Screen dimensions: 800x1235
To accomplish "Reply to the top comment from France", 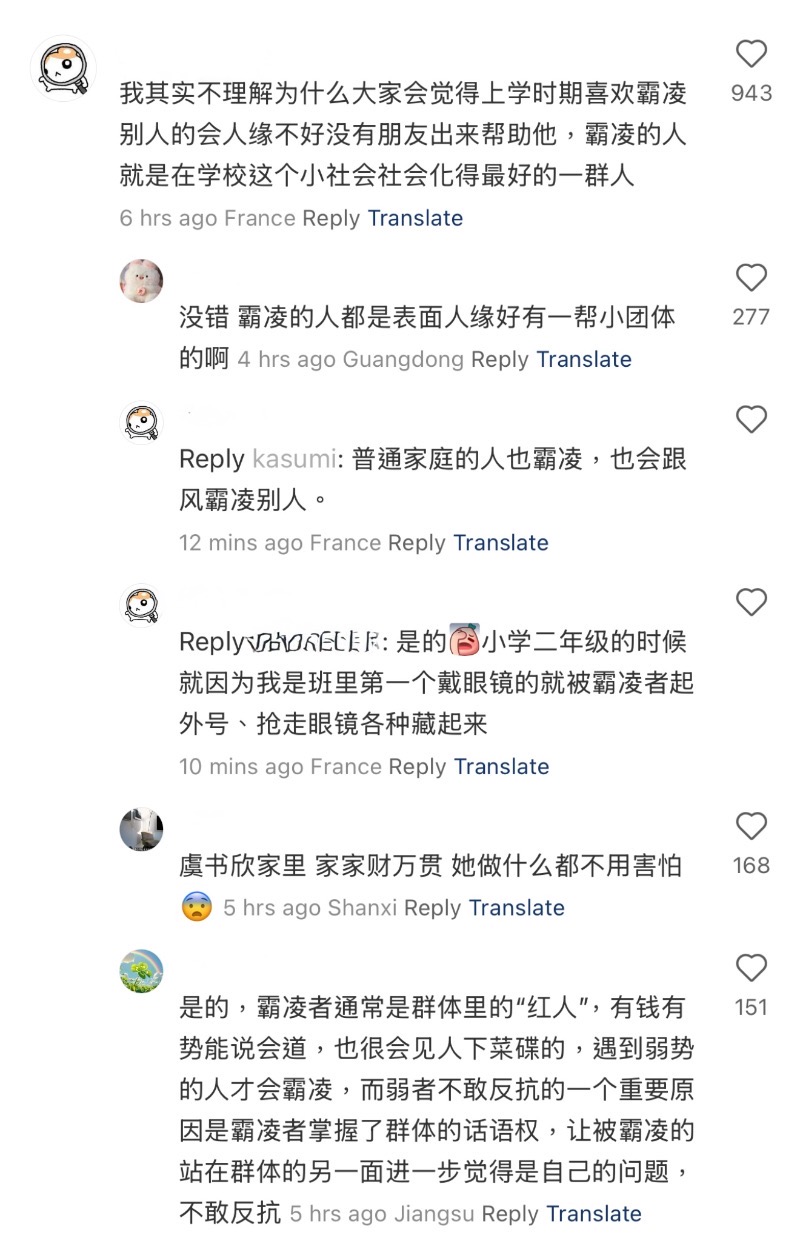I will point(331,218).
